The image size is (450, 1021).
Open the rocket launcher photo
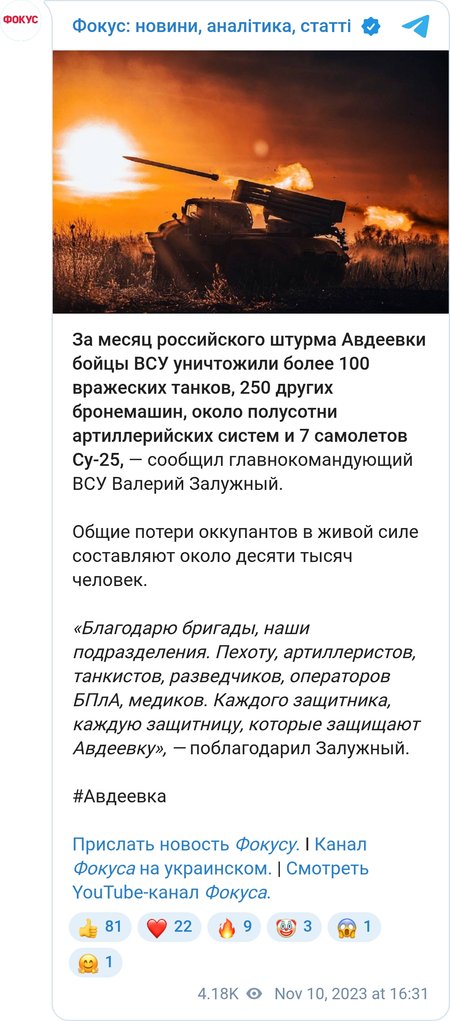pos(251,182)
